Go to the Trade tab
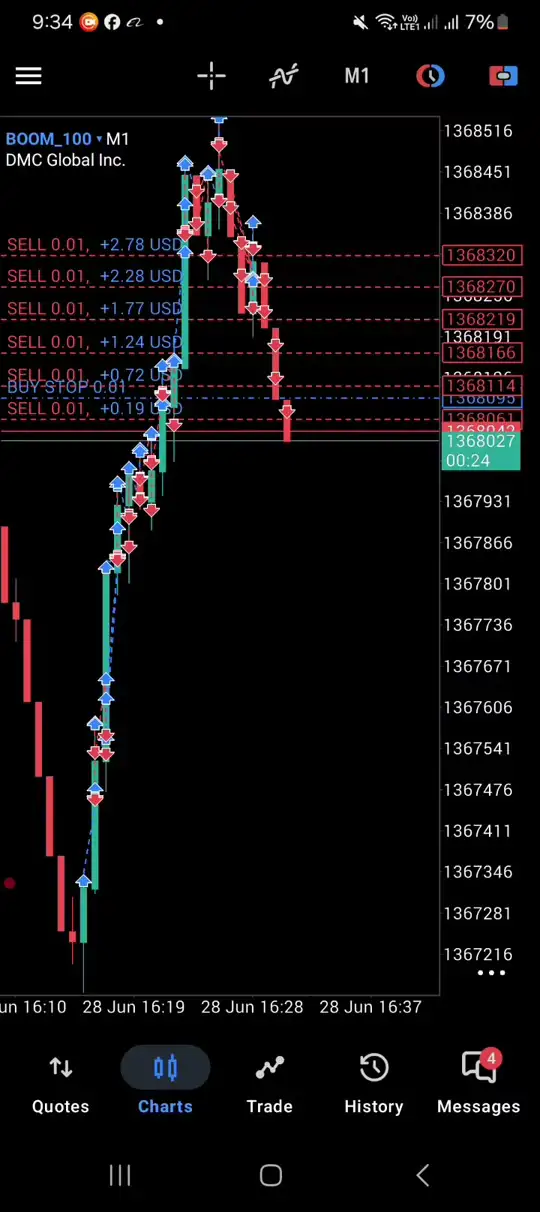 point(270,1083)
